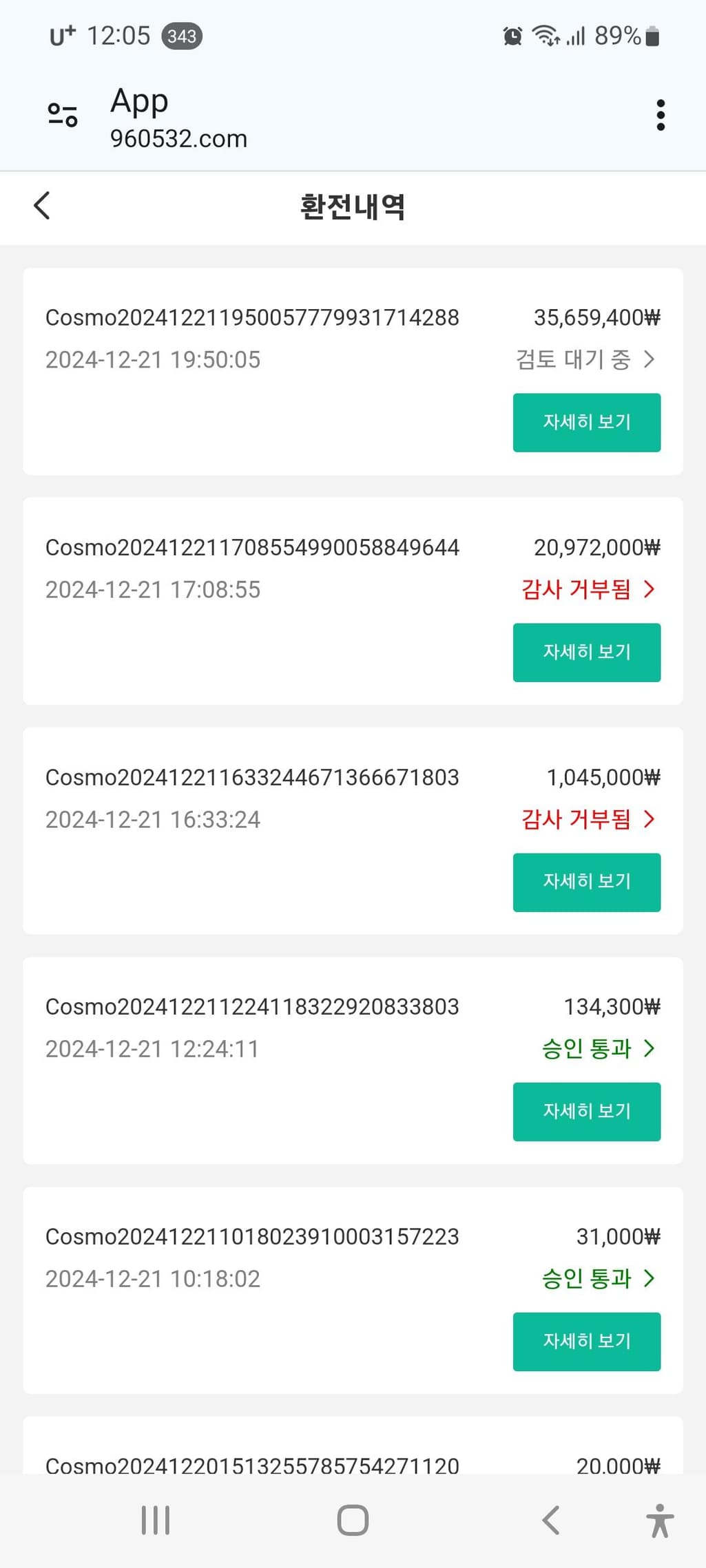Screen dimensions: 706x1568
Task: Go back from the 환전내역 page
Action: pyautogui.click(x=42, y=206)
